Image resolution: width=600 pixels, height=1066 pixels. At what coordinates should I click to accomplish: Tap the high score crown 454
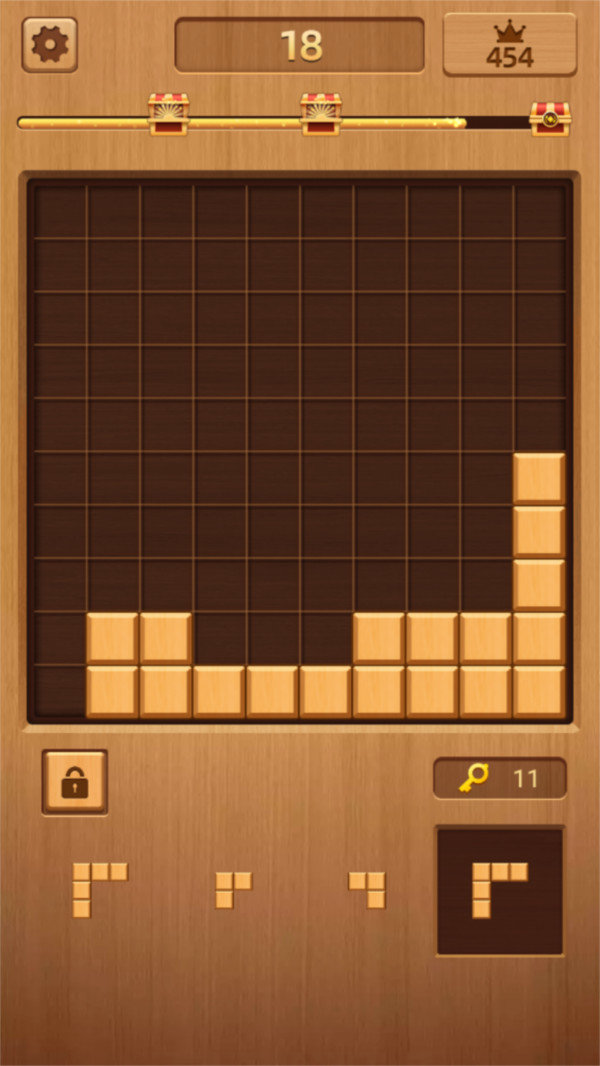coord(509,45)
